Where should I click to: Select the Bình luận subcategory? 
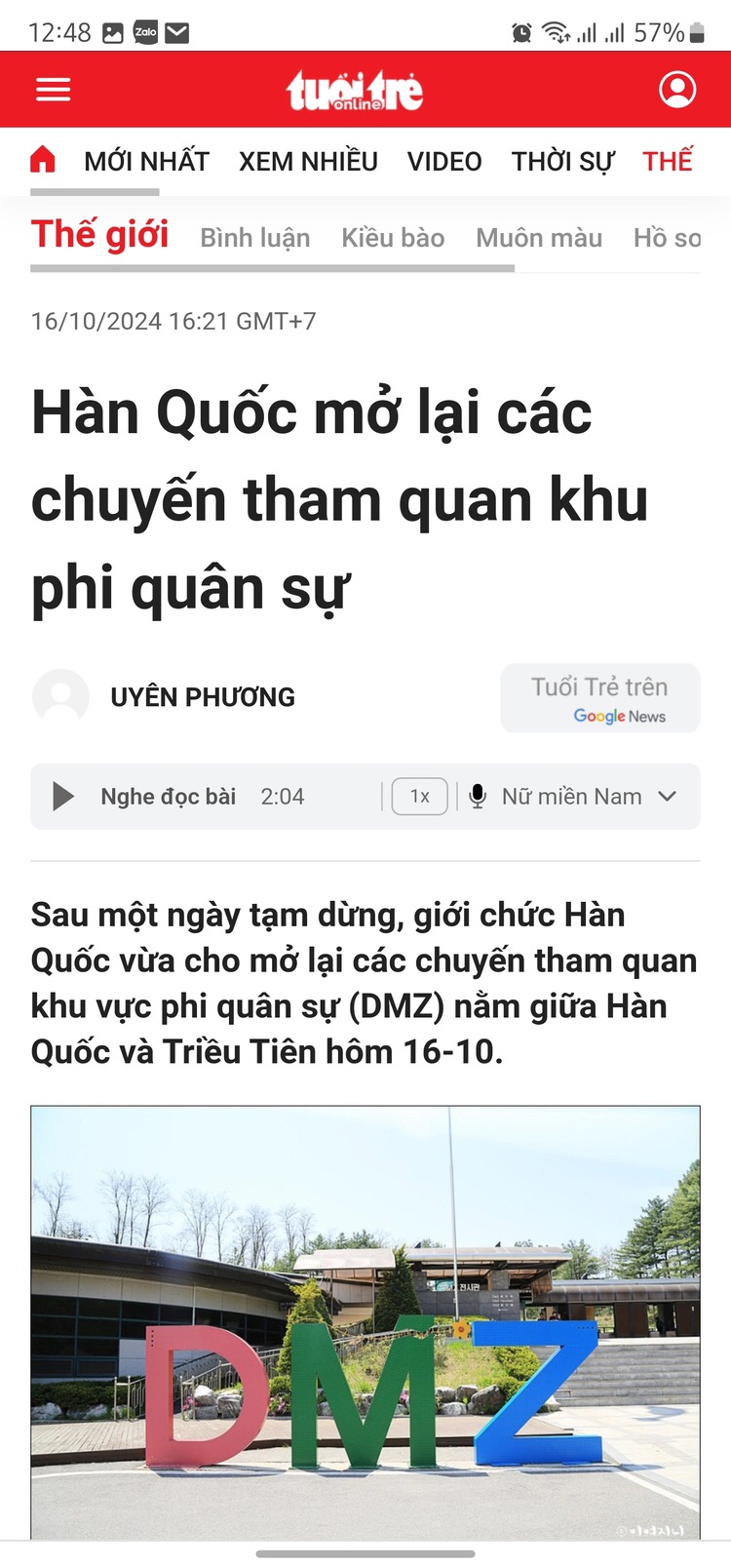[x=254, y=238]
